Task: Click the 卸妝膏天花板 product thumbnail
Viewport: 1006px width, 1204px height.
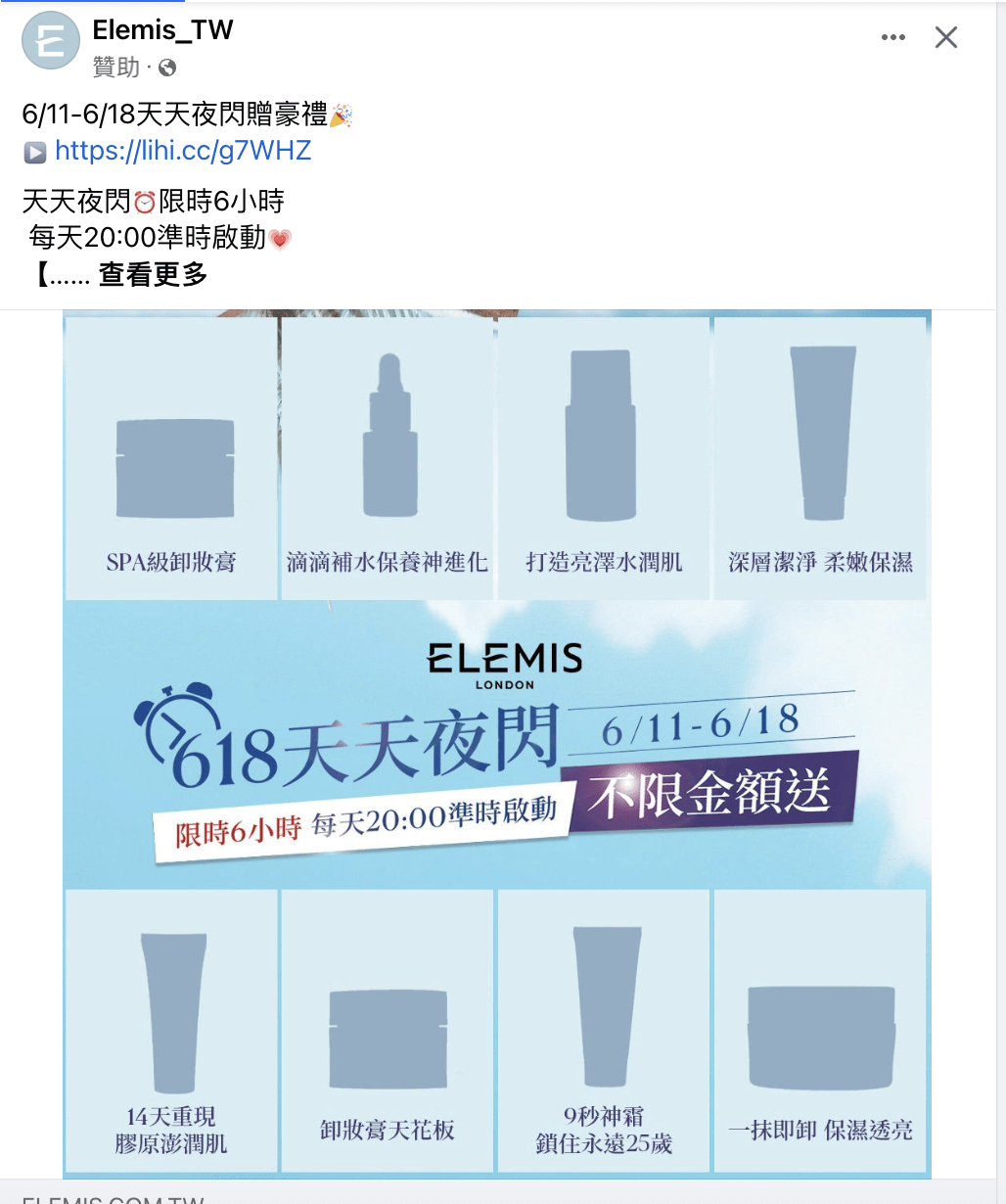Action: click(388, 1028)
